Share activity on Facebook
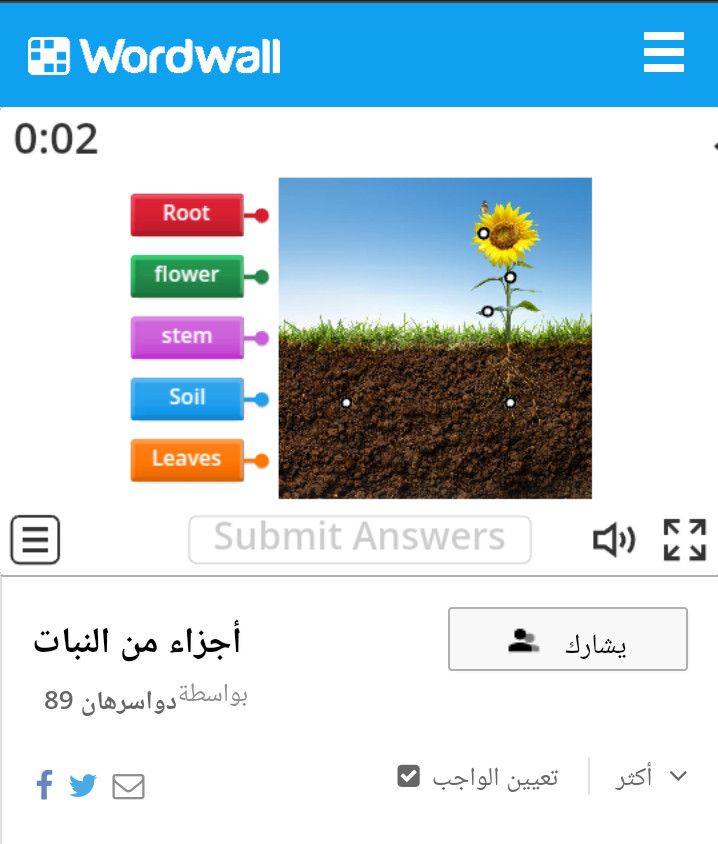The width and height of the screenshot is (718, 844). pyautogui.click(x=44, y=785)
